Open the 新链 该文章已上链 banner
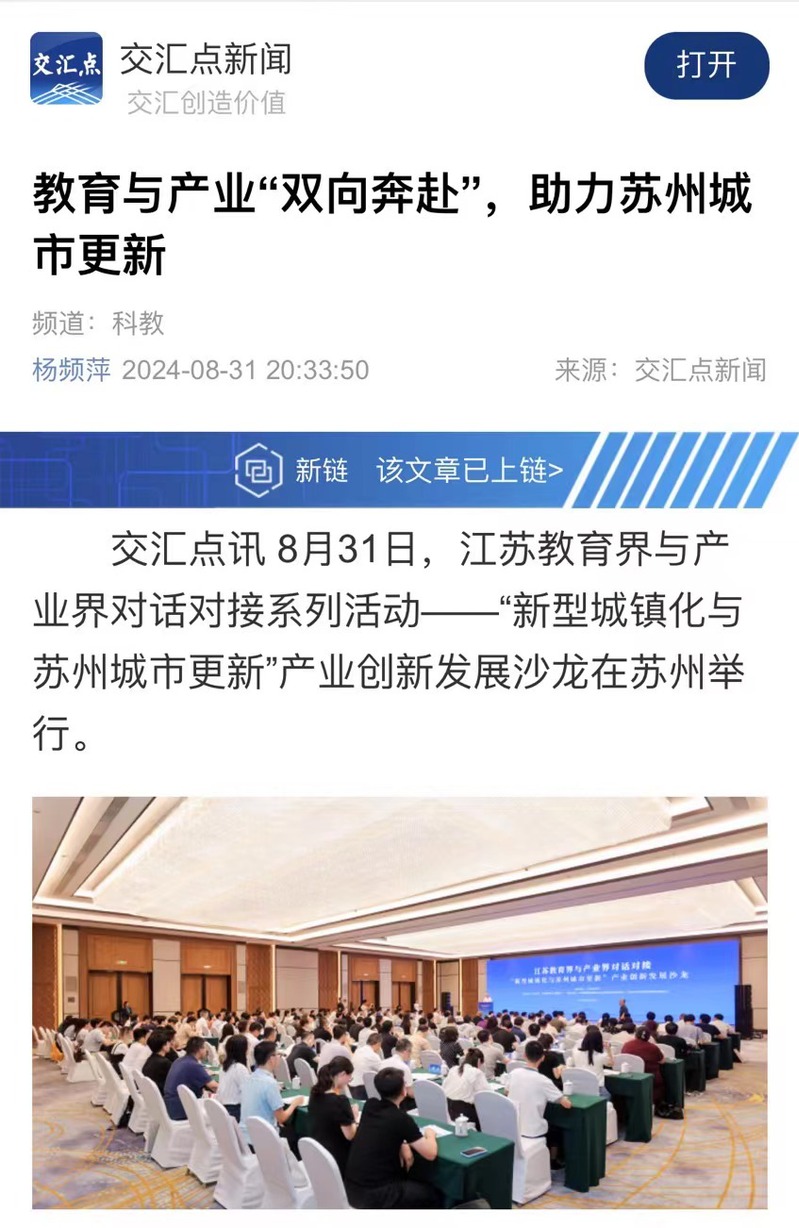The height and width of the screenshot is (1228, 799). (x=400, y=470)
